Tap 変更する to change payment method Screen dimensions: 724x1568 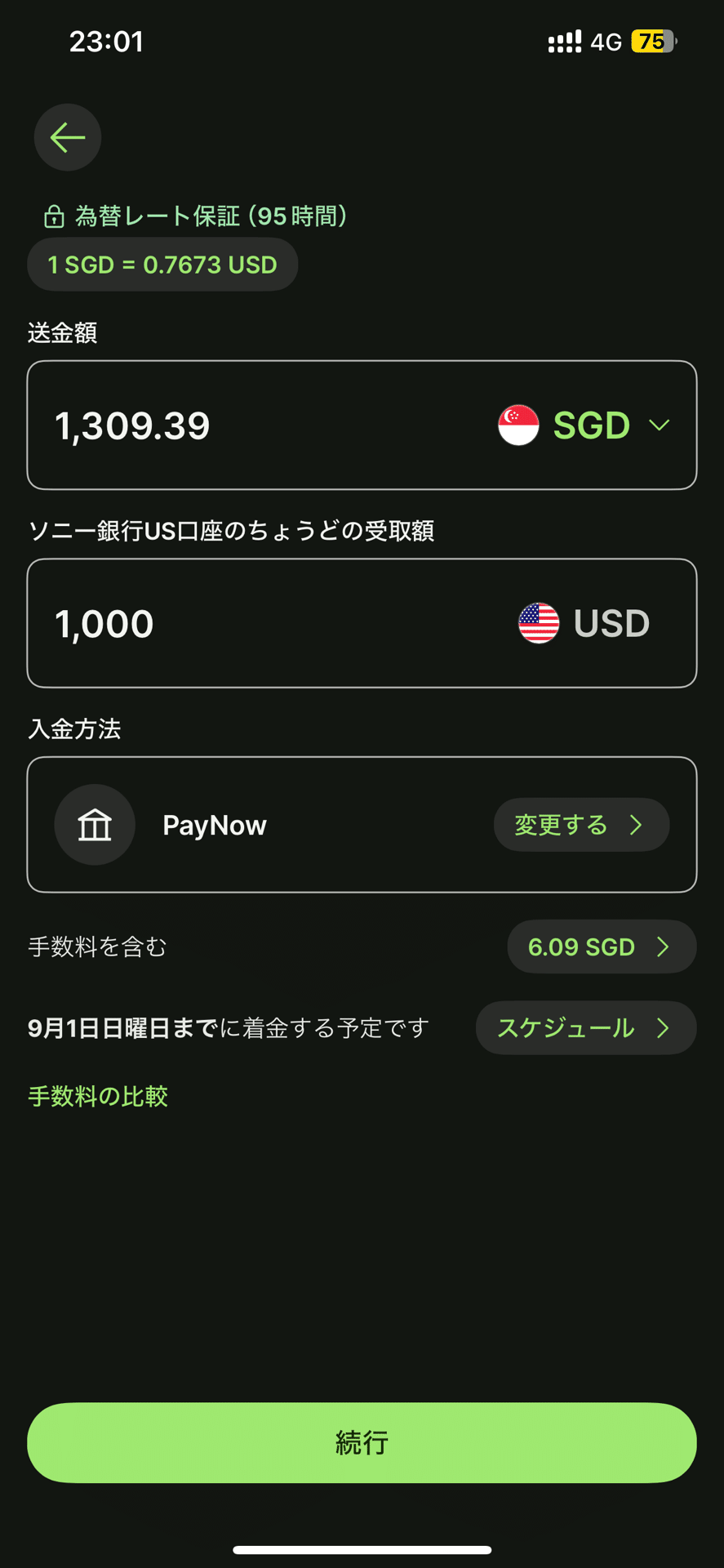558,825
